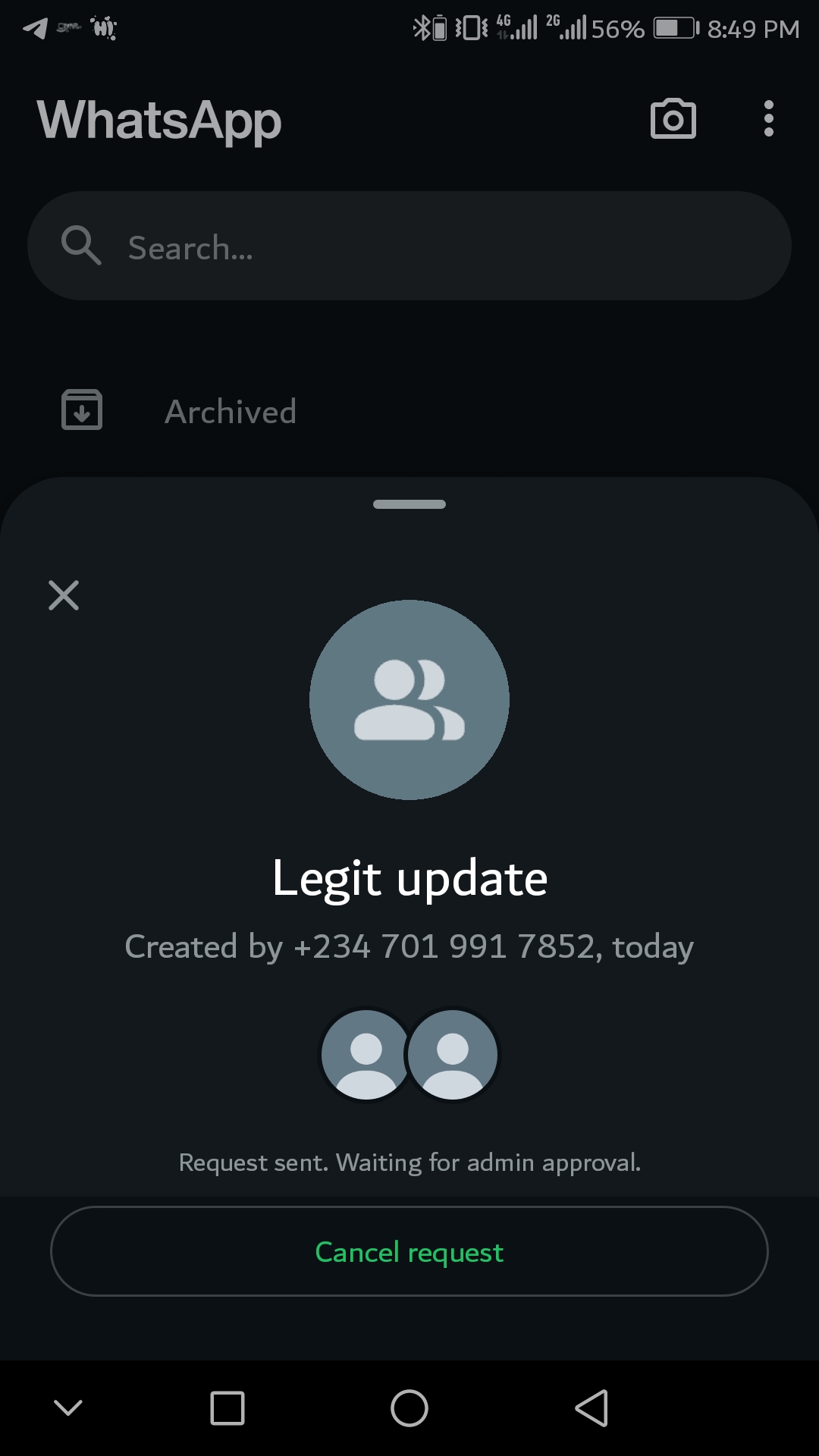Viewport: 819px width, 1456px height.
Task: Navigate back with system back button
Action: [x=591, y=1408]
